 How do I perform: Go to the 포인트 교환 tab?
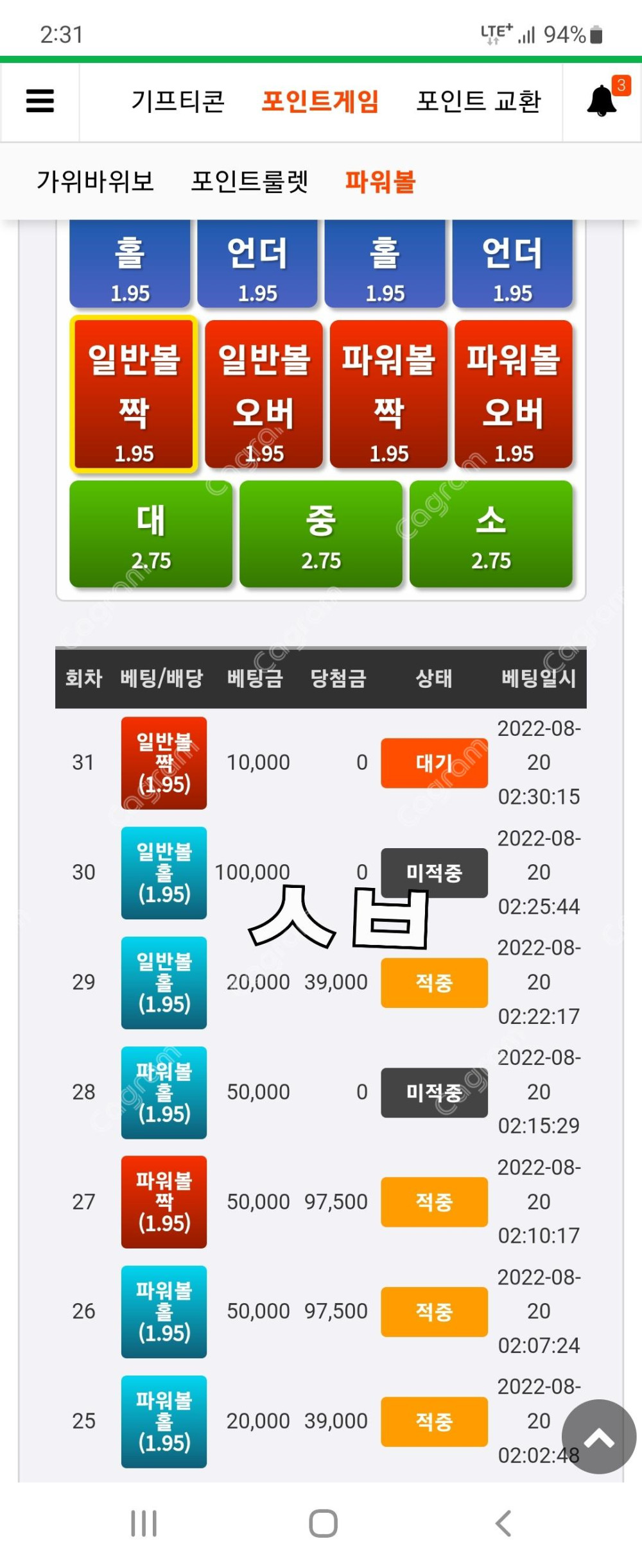478,101
